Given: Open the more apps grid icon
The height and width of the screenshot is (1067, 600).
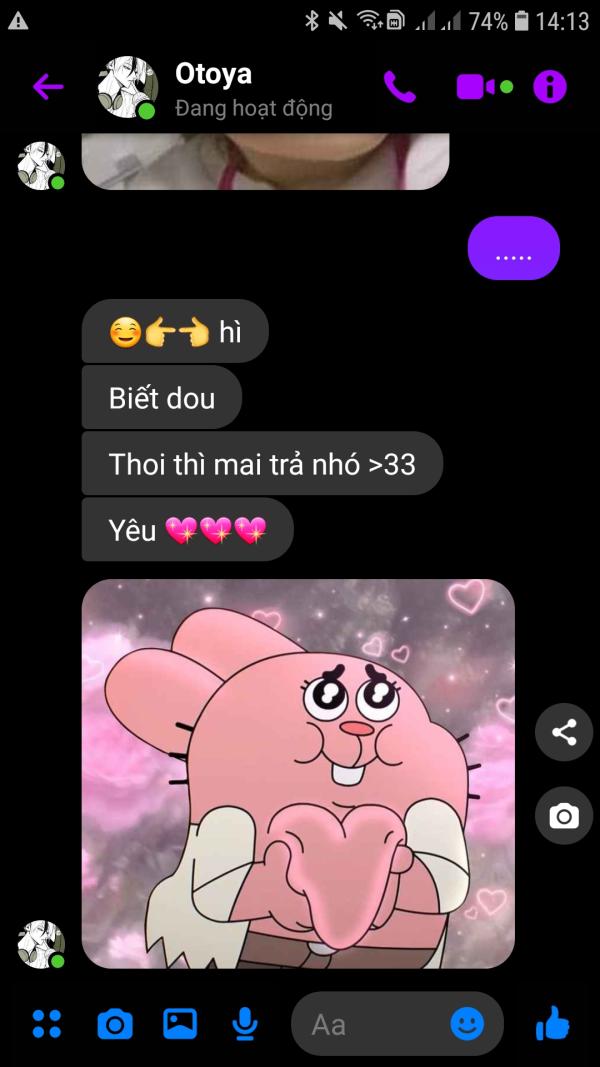Looking at the screenshot, I should 47,1023.
